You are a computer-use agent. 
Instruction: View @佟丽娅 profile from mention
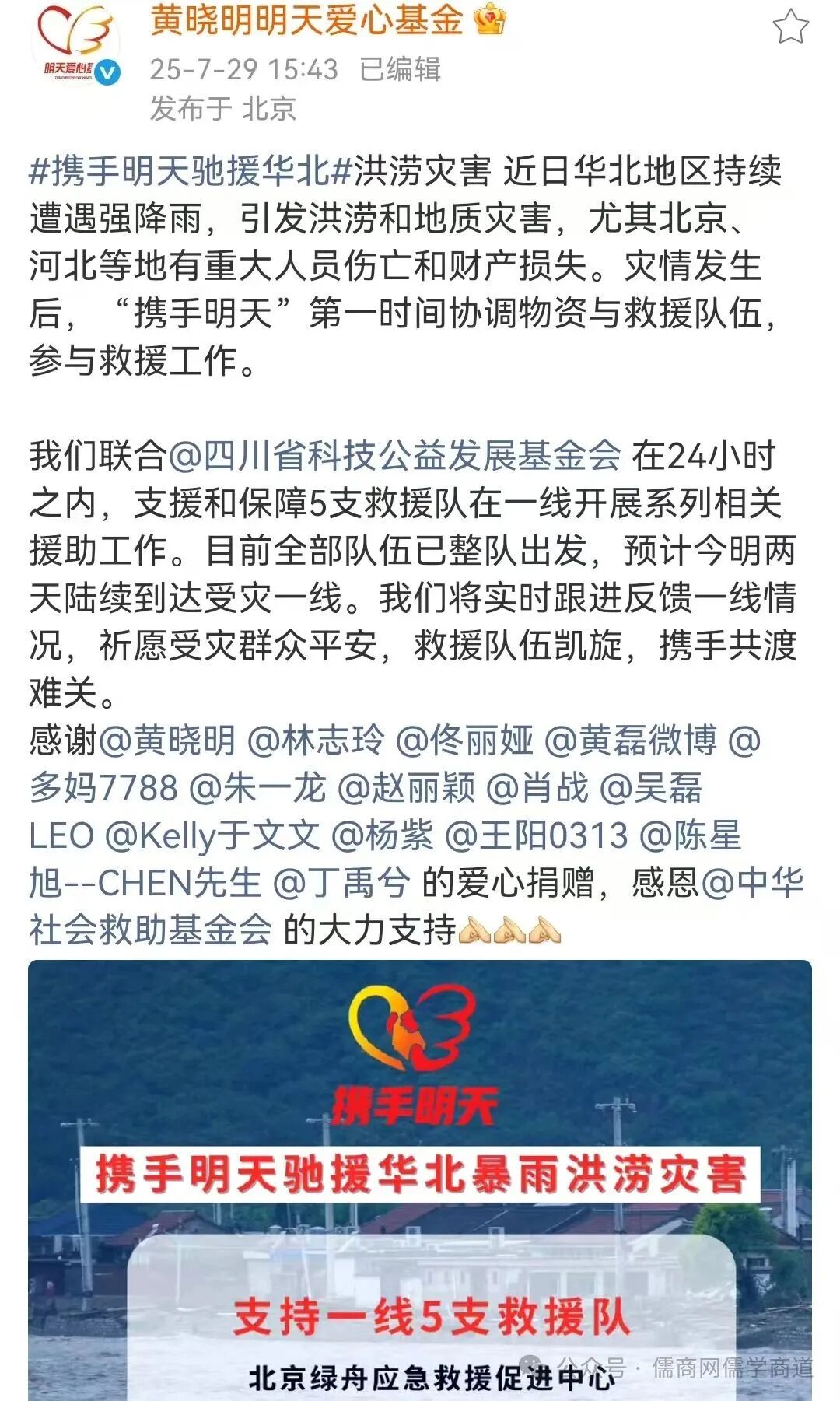[464, 741]
